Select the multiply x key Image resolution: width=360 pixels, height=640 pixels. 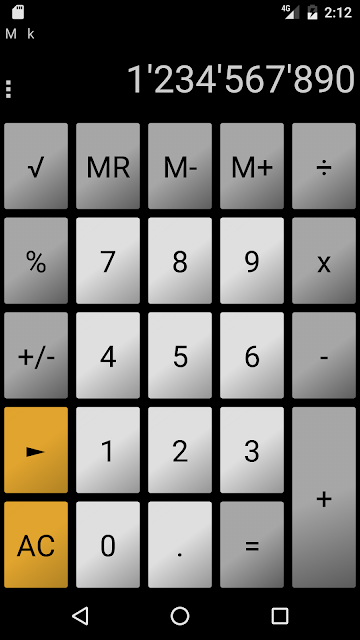[324, 261]
